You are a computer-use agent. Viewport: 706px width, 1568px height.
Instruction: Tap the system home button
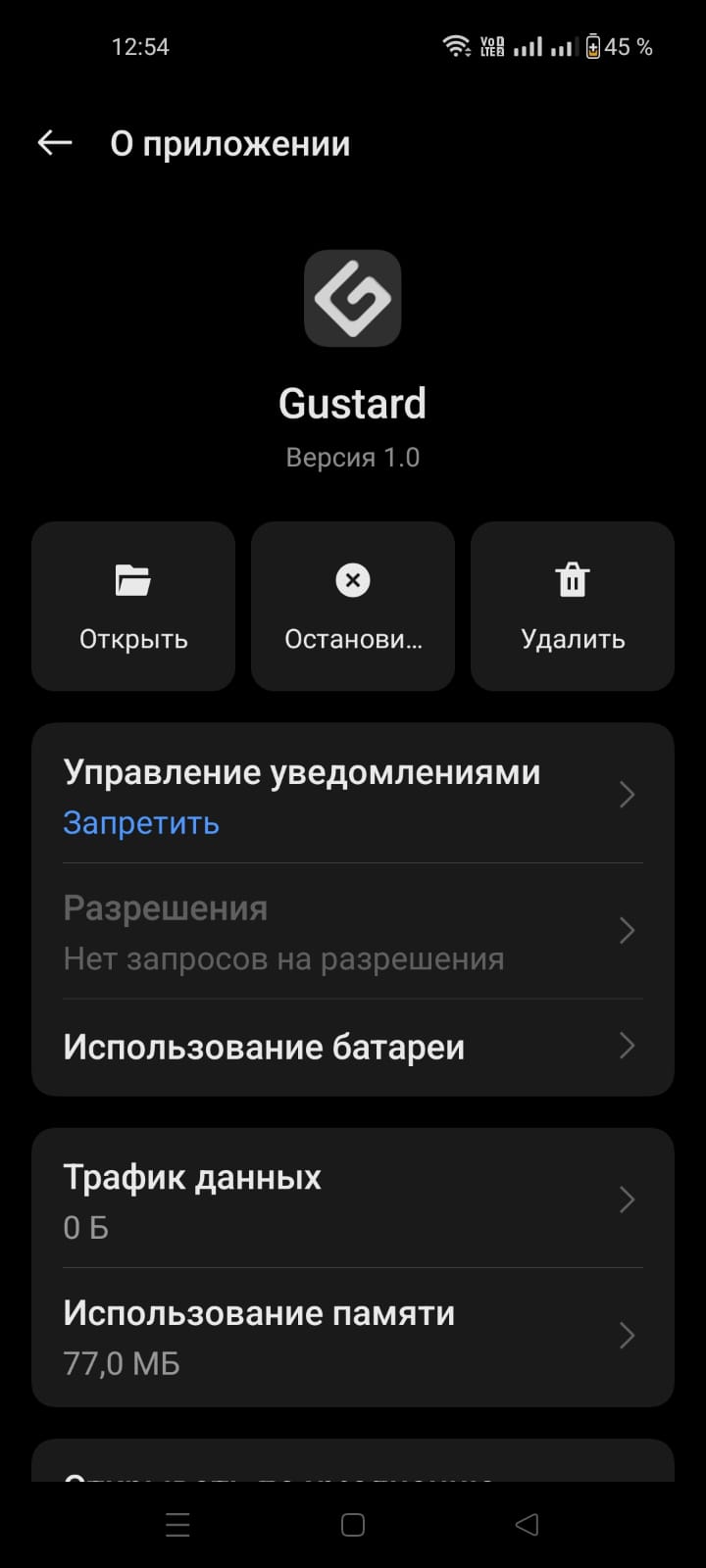(x=353, y=1524)
